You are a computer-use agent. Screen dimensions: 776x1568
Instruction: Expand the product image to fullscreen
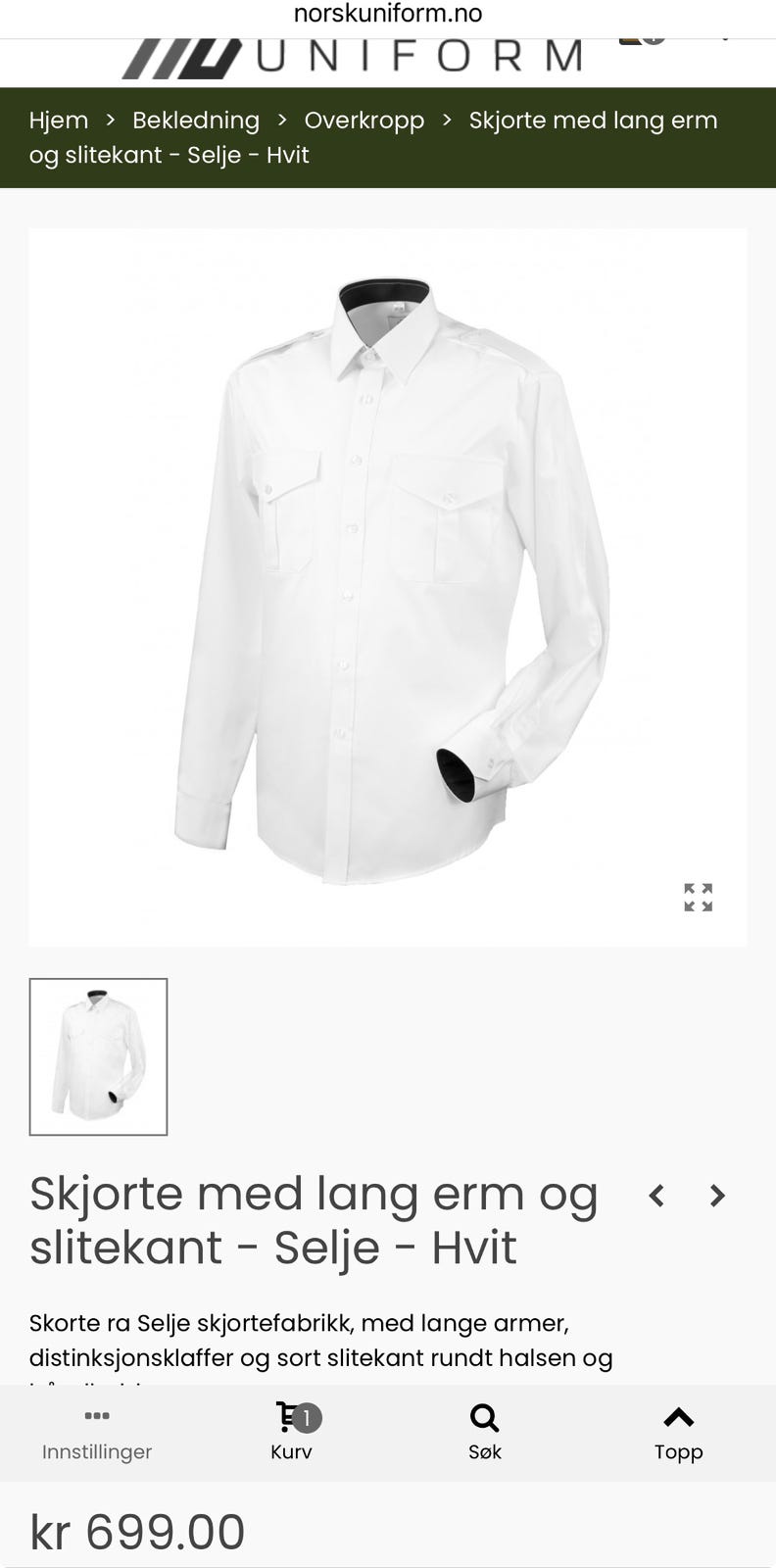point(699,897)
